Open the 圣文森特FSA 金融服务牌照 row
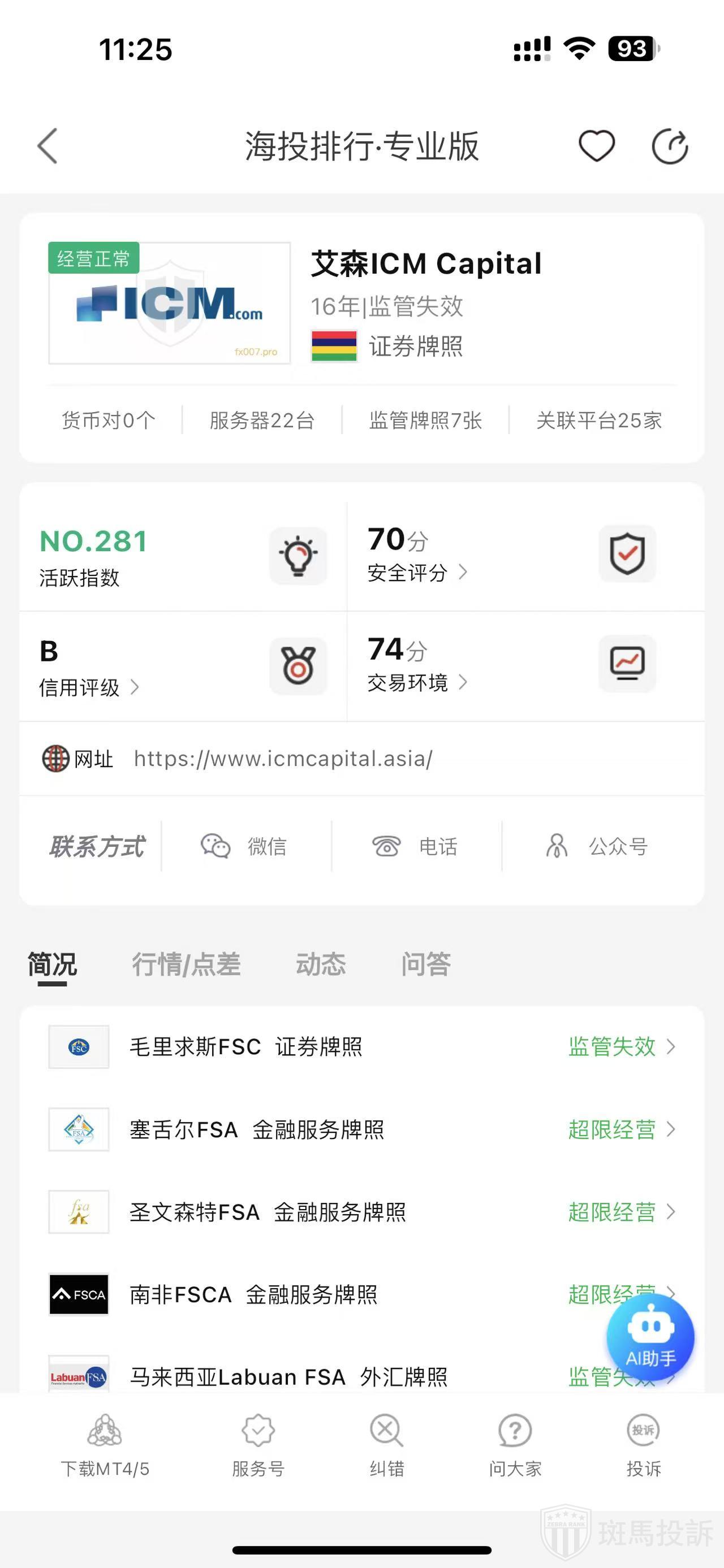The height and width of the screenshot is (1568, 724). click(361, 1212)
